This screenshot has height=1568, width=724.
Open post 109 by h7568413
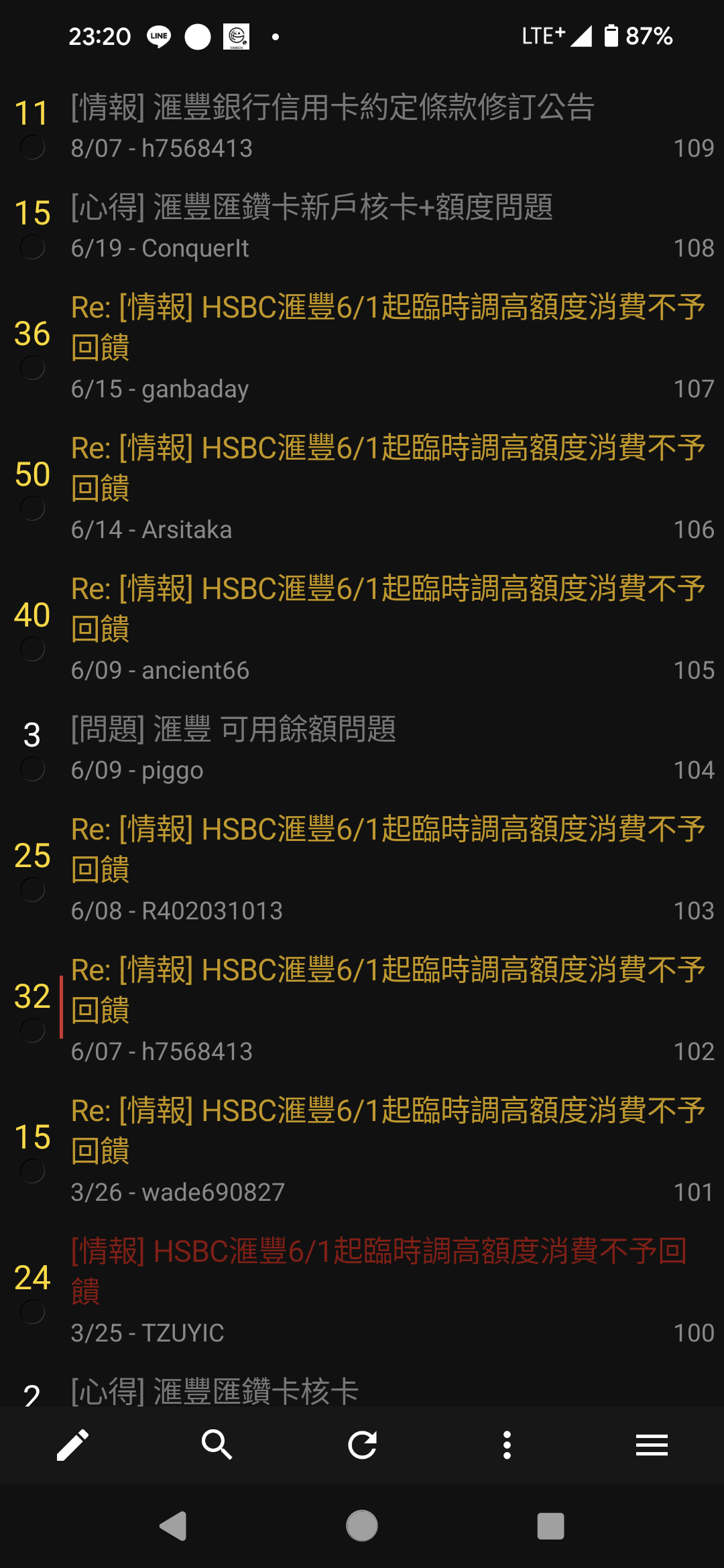362,127
